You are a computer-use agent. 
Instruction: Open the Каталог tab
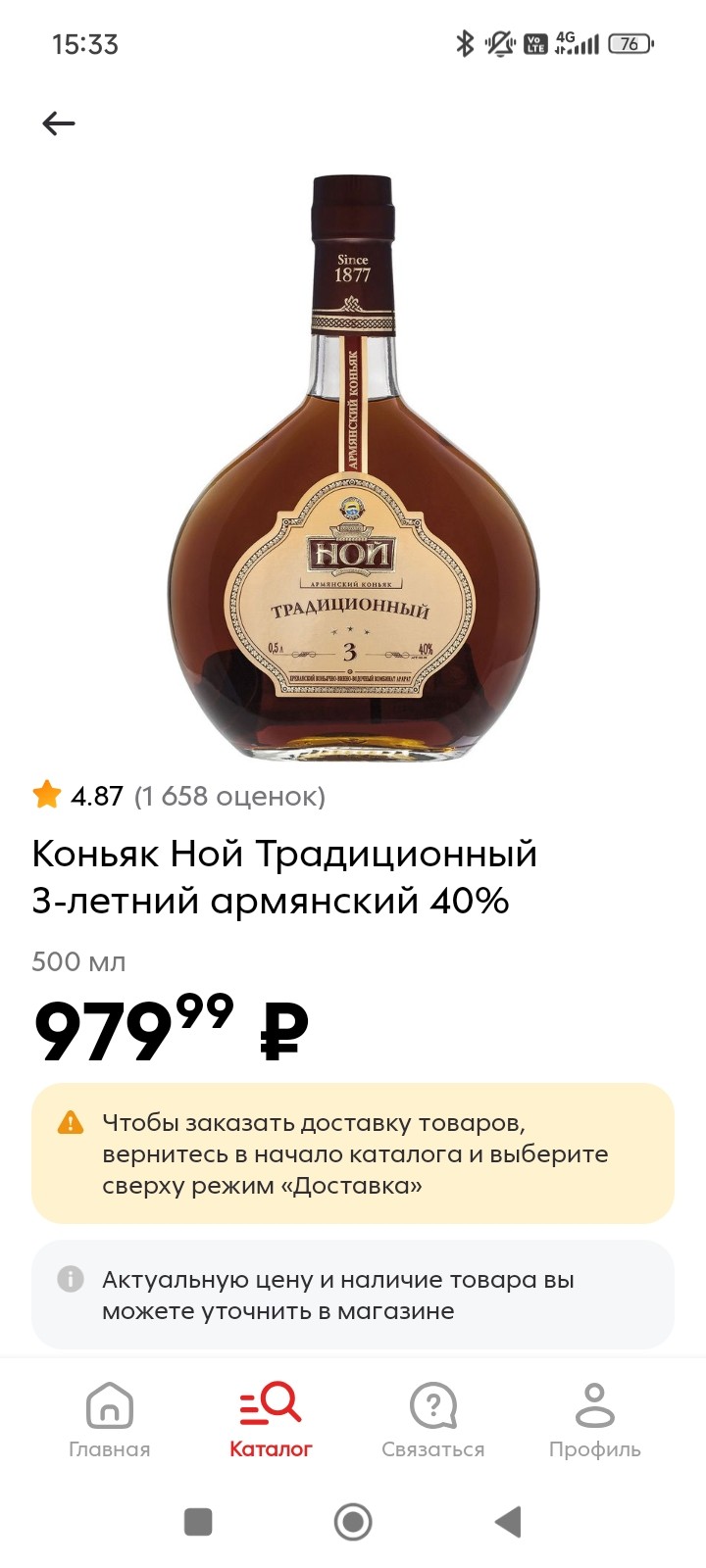[271, 1421]
